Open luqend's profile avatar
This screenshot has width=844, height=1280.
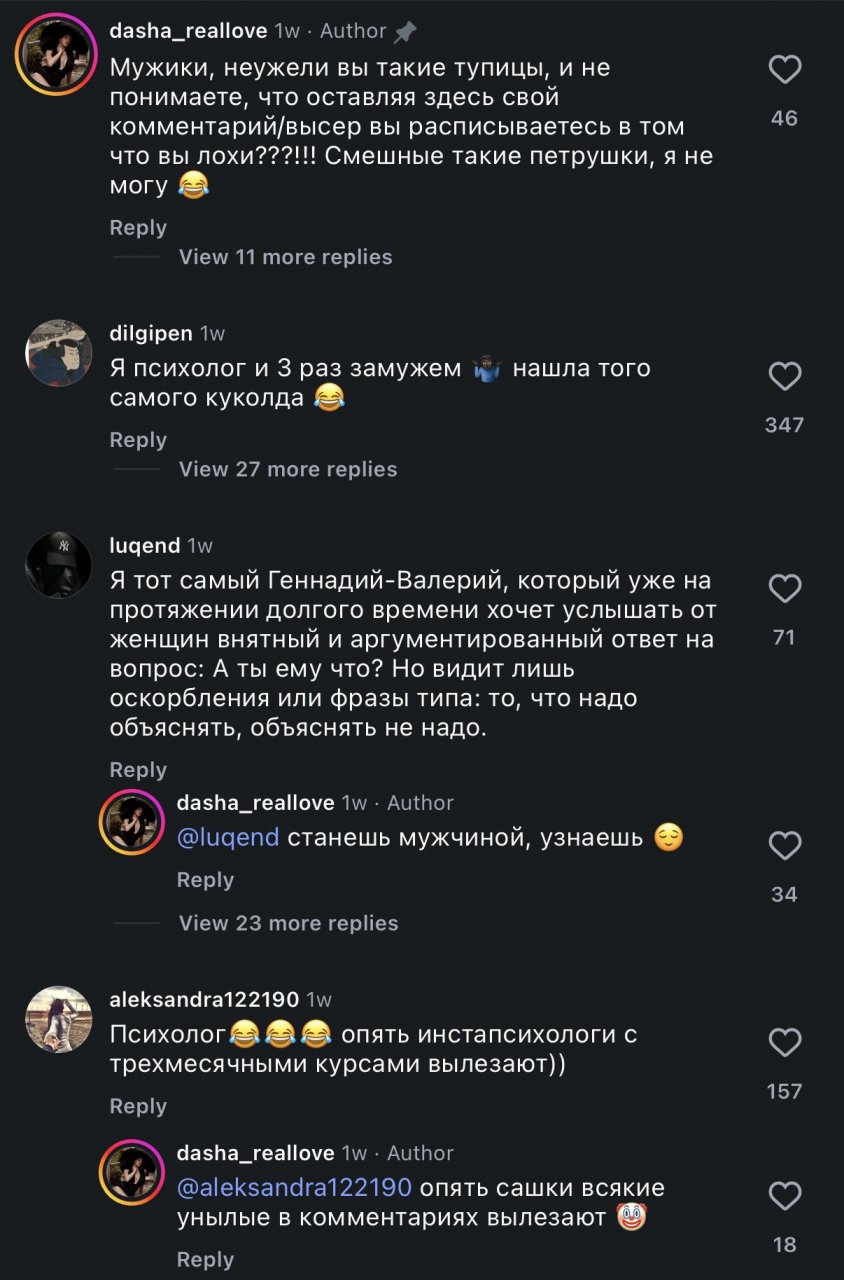(58, 566)
